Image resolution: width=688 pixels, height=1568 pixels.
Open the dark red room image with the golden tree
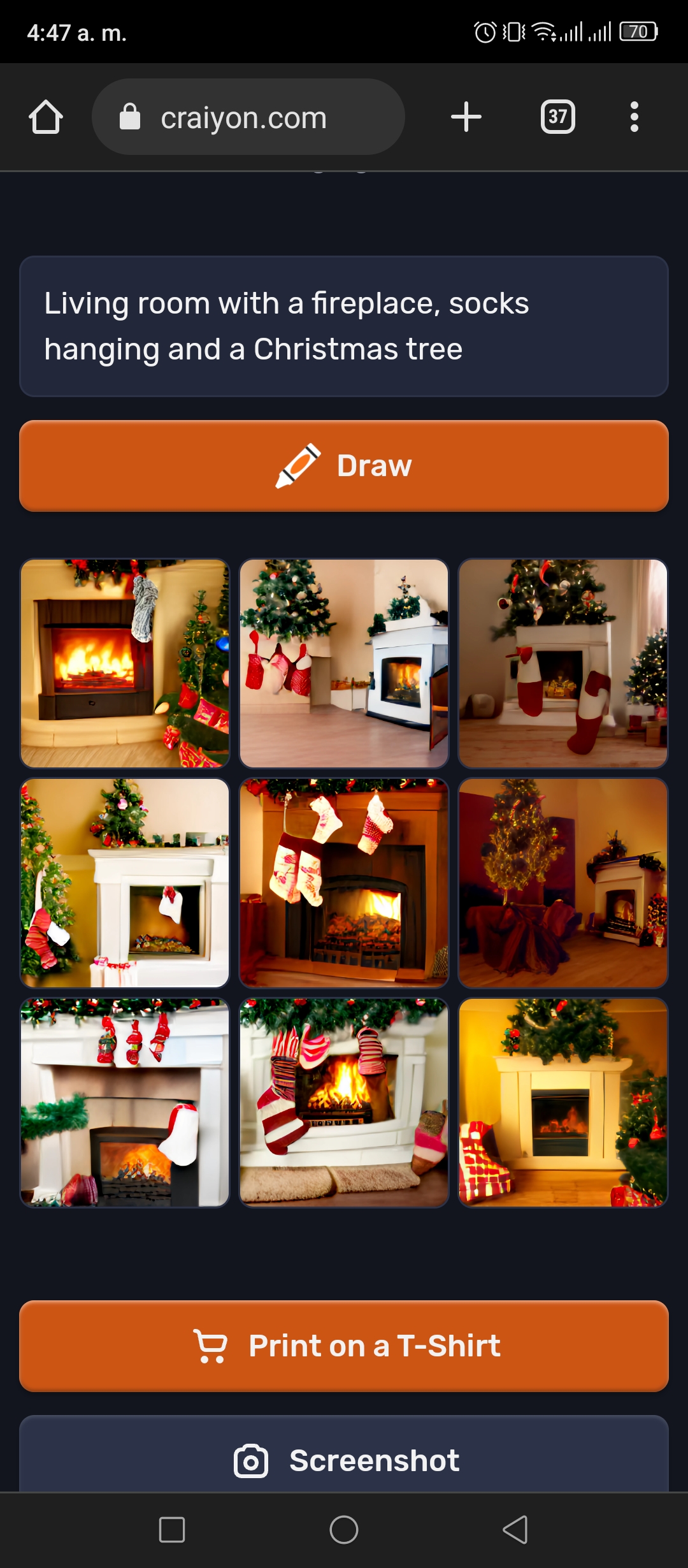coord(563,883)
